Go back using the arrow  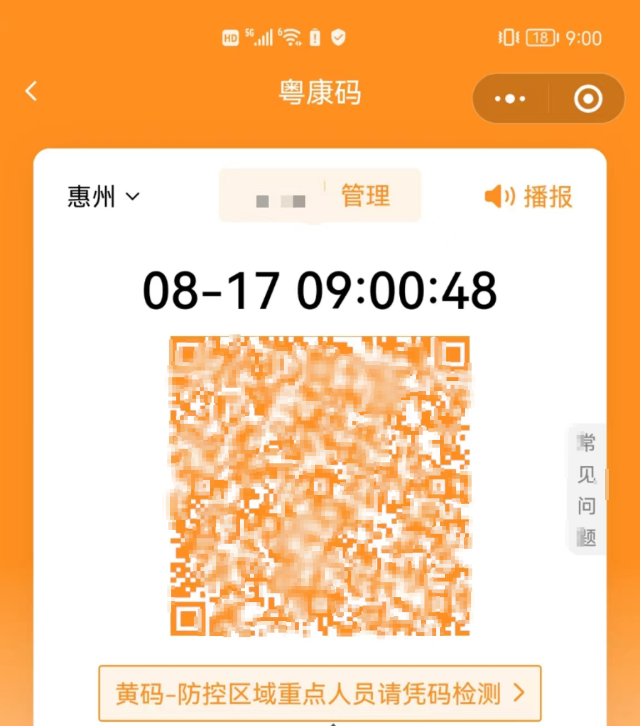31,92
